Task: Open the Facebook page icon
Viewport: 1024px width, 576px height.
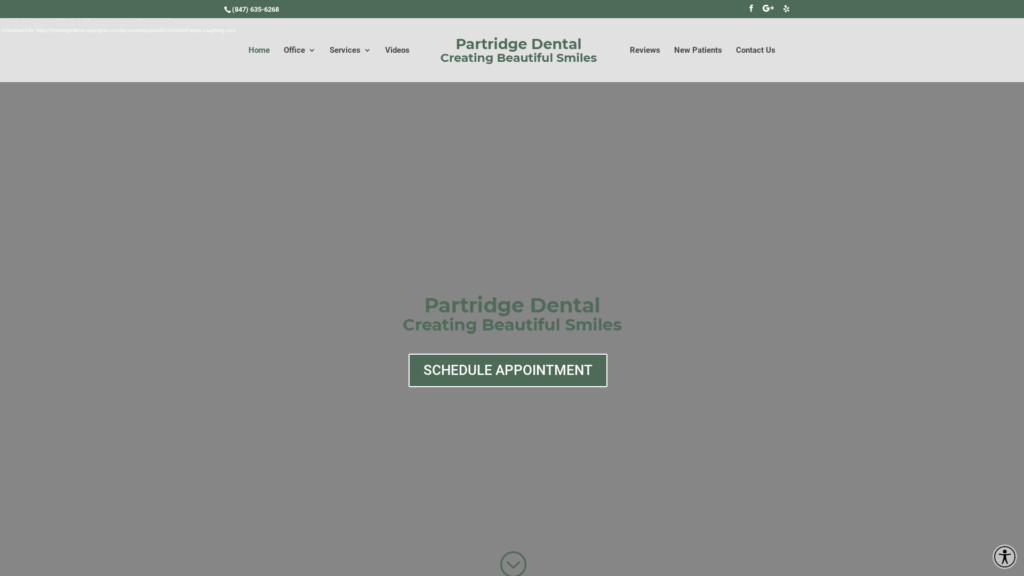Action: [751, 9]
